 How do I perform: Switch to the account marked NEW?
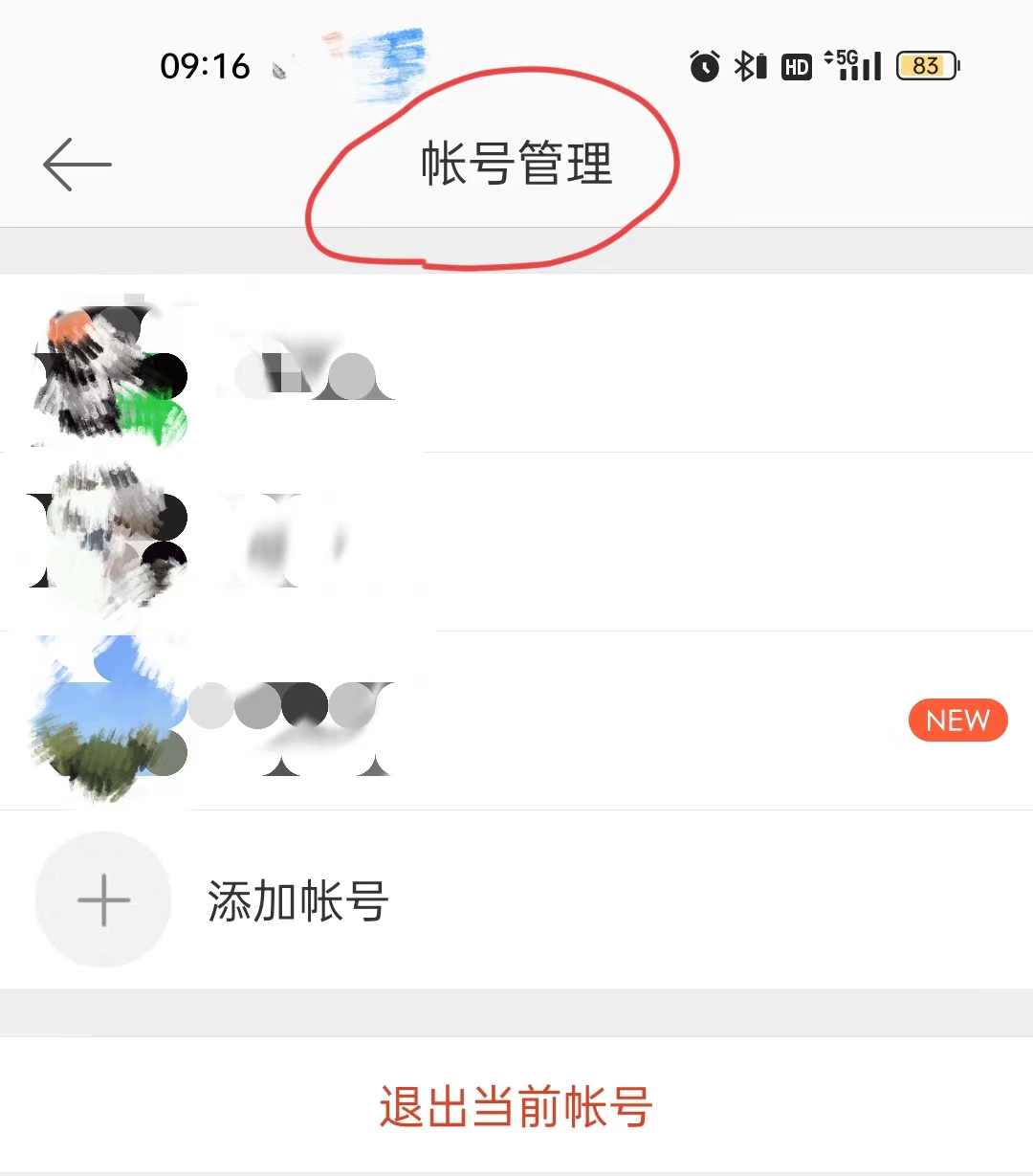tap(516, 721)
